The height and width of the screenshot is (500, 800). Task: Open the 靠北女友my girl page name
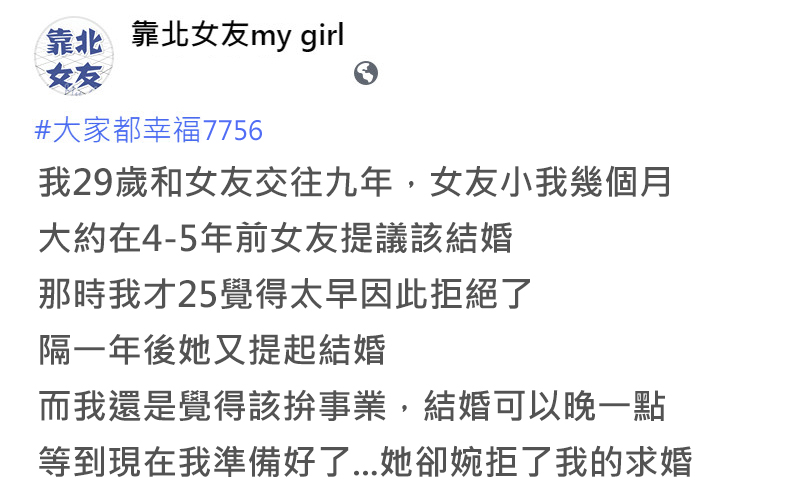point(237,35)
